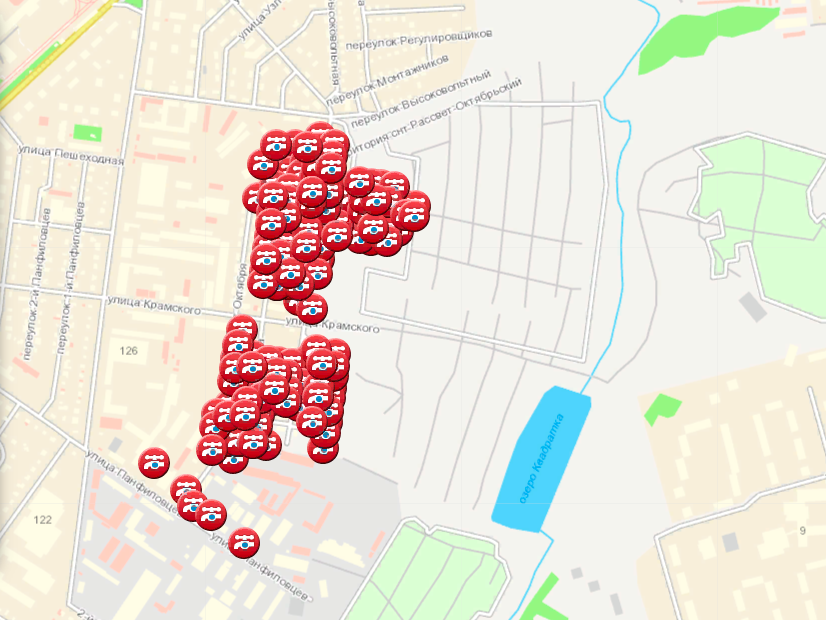Viewport: 826px width, 620px height.
Task: Open the bottom-most marker on Панфиловцев street
Action: tap(244, 543)
